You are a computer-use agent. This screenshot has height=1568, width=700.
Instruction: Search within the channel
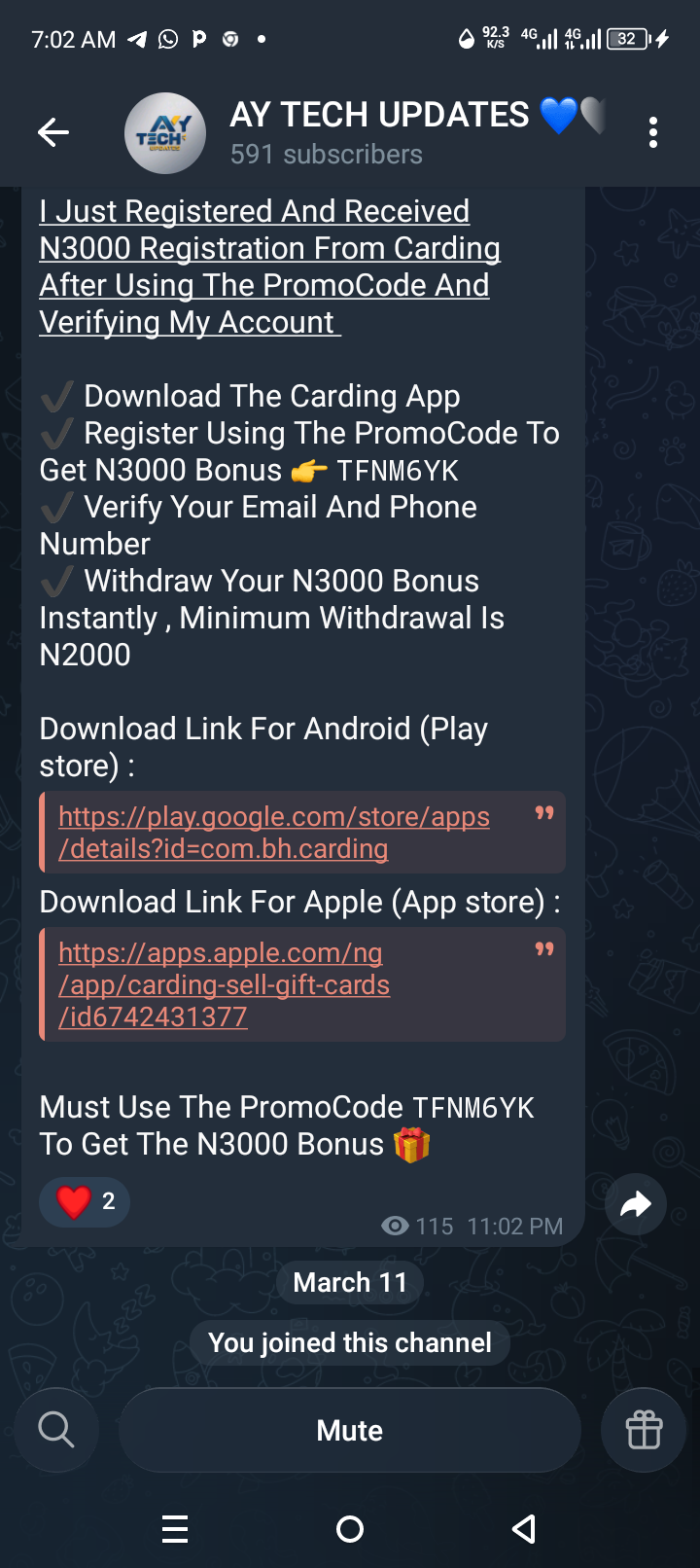coord(56,1430)
